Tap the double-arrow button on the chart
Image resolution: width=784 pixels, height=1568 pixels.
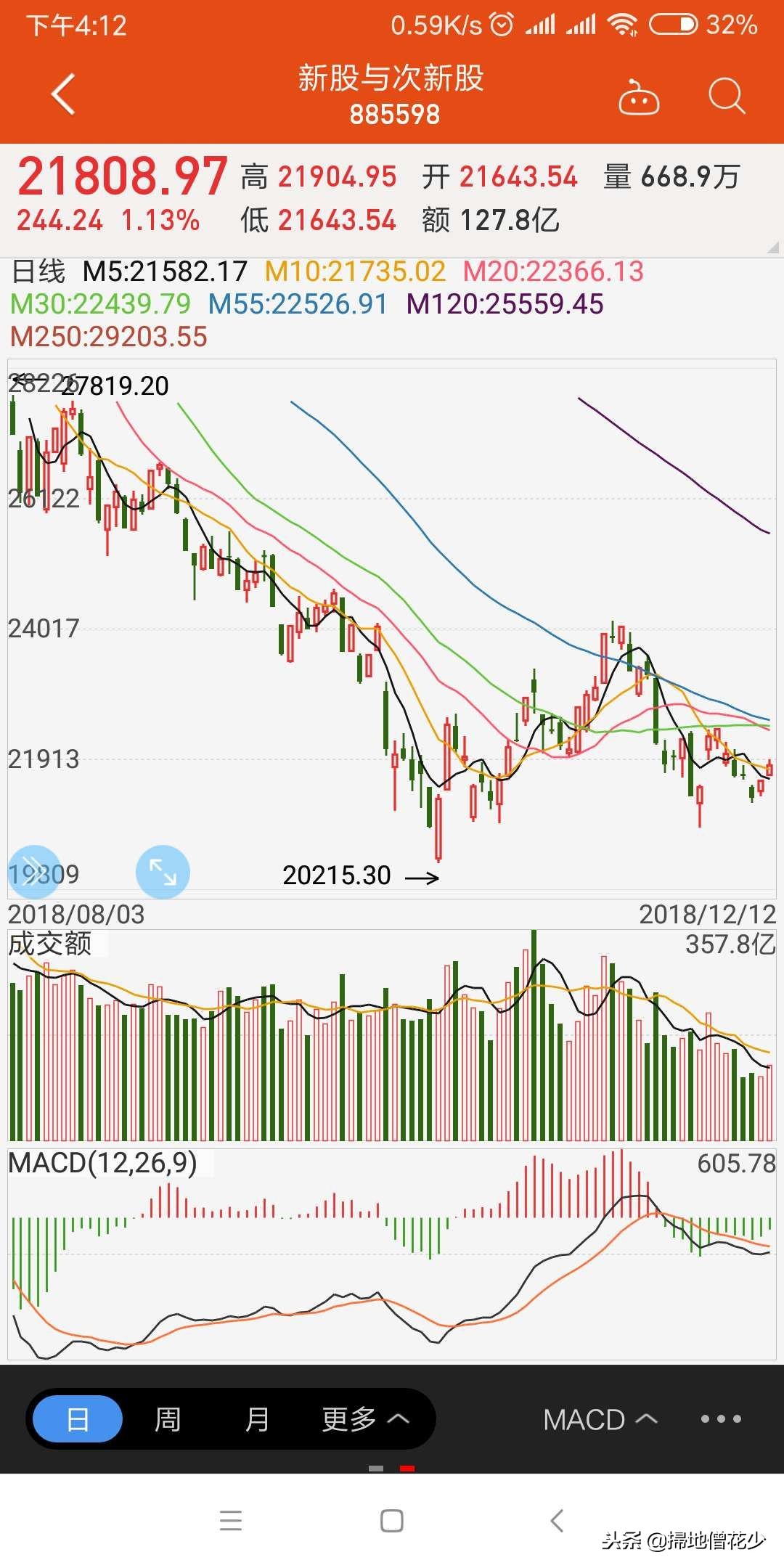[33, 871]
